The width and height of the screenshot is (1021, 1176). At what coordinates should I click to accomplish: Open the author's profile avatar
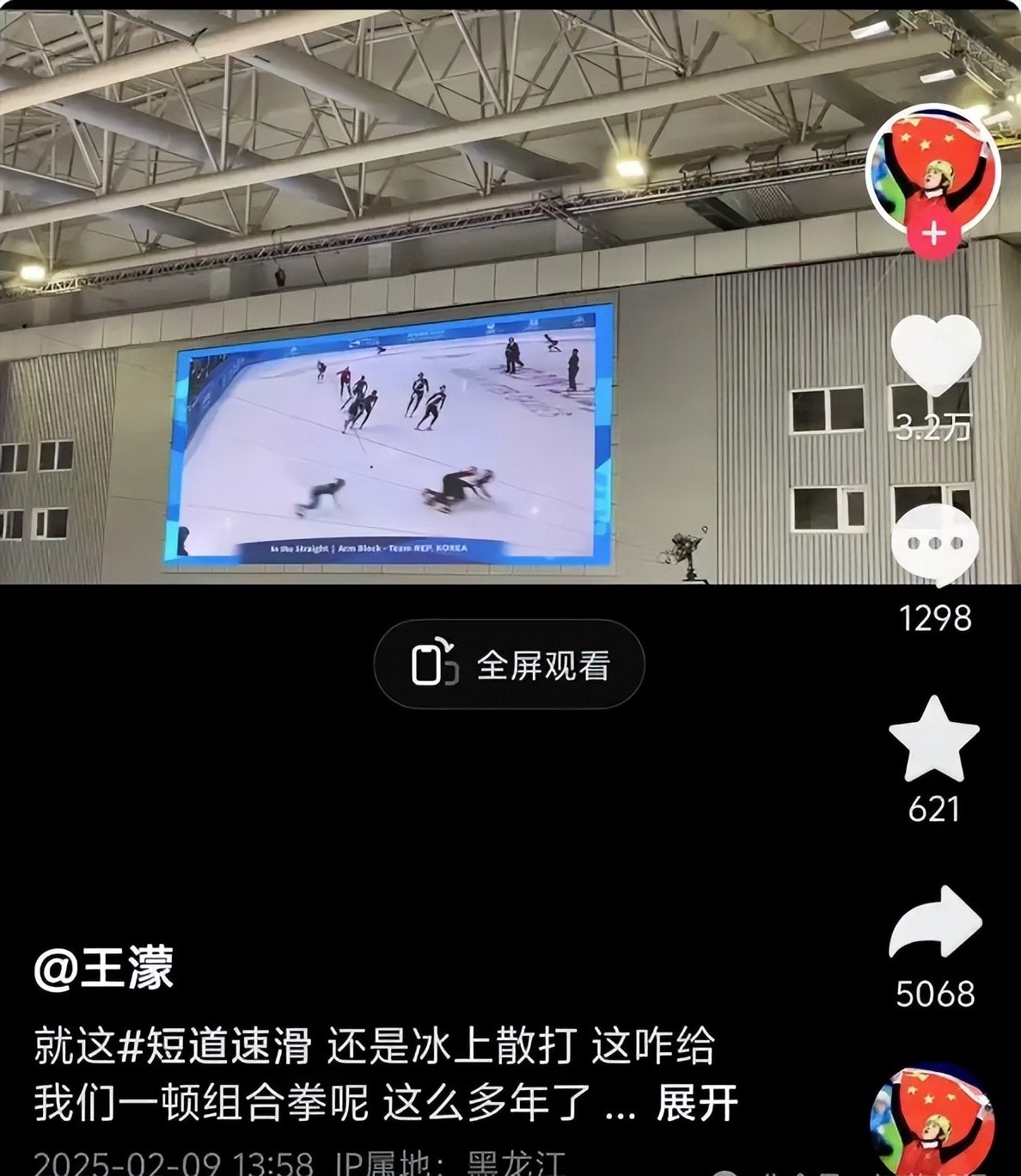(933, 171)
